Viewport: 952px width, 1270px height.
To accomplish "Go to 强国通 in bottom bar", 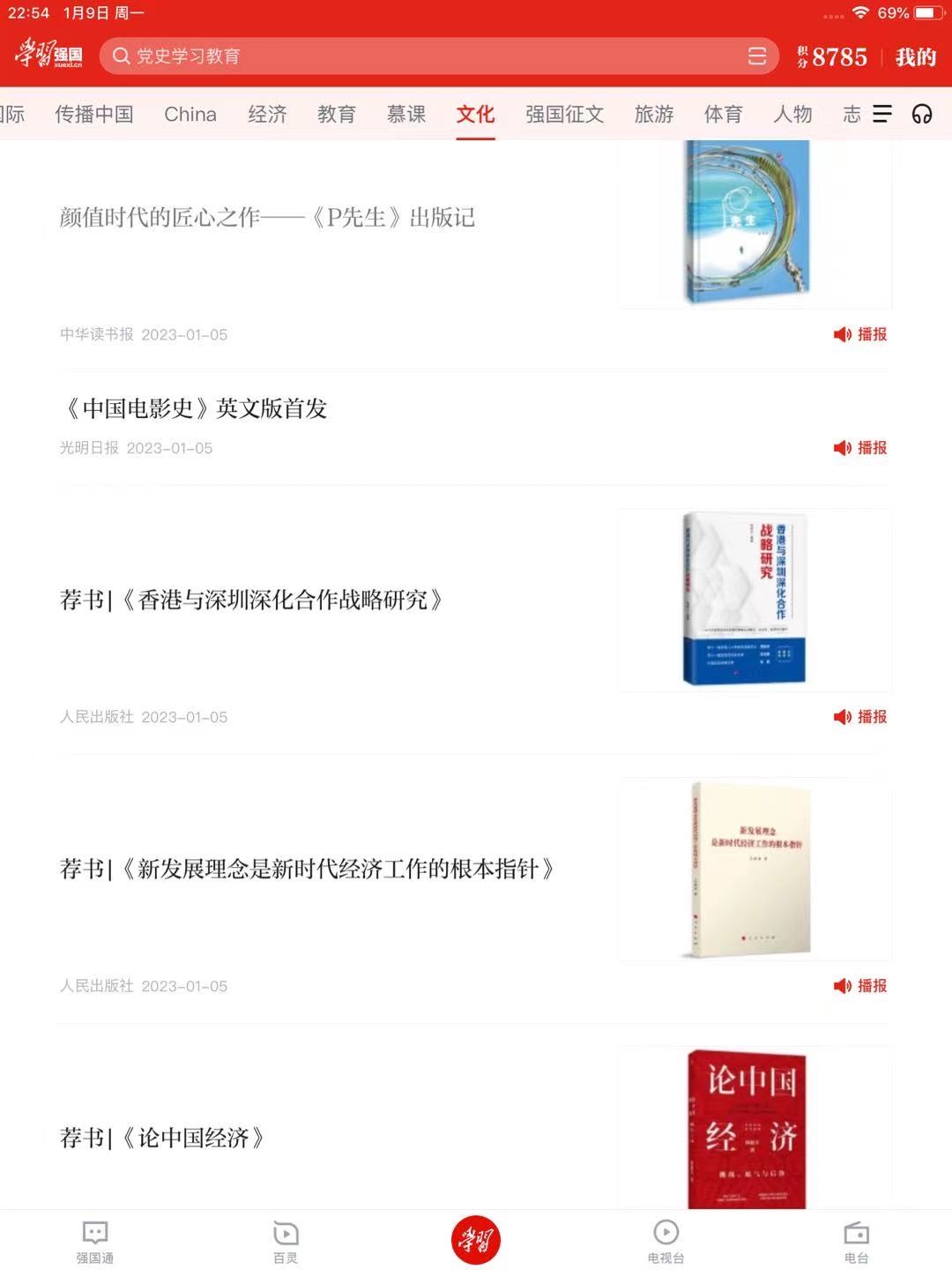I will tap(94, 1242).
